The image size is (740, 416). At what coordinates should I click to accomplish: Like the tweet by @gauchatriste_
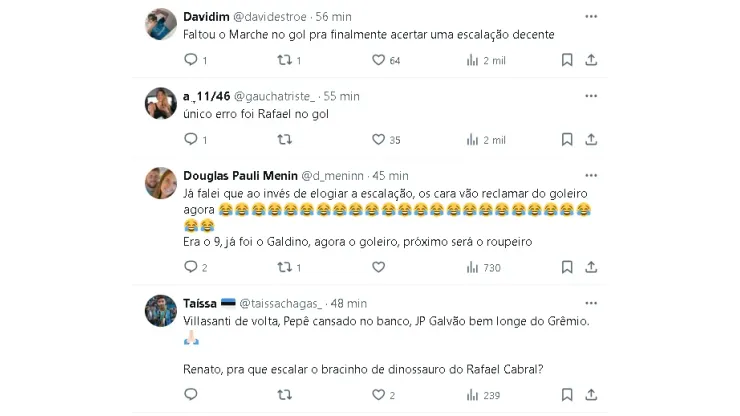pyautogui.click(x=379, y=140)
